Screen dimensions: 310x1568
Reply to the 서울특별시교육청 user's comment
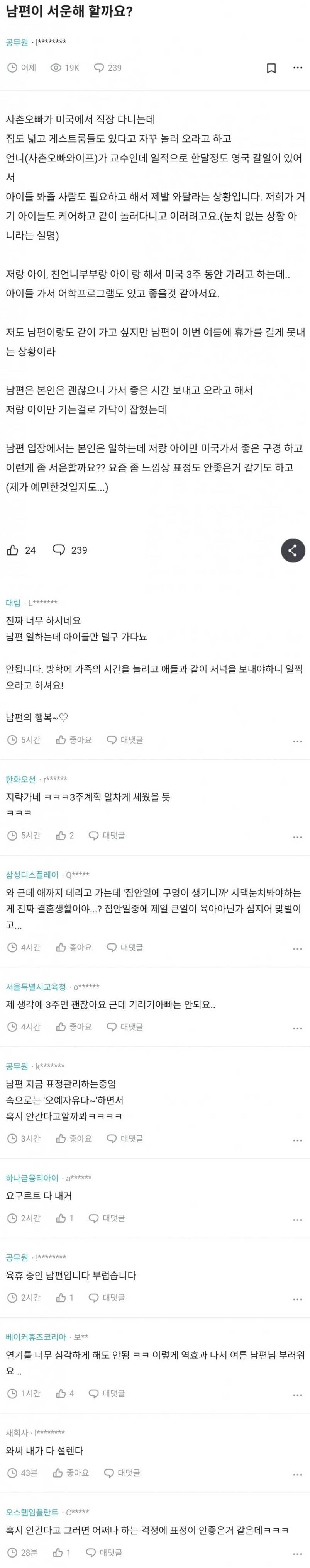point(125,1027)
